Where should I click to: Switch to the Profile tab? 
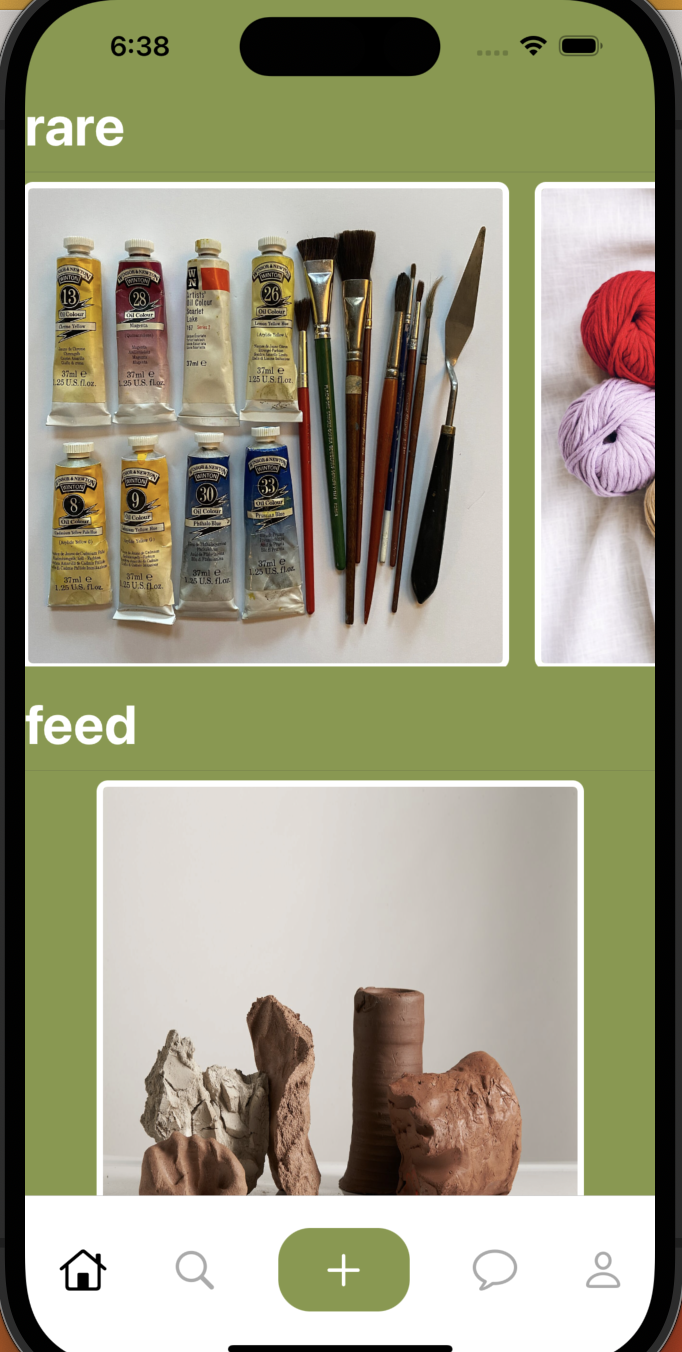(x=603, y=1270)
